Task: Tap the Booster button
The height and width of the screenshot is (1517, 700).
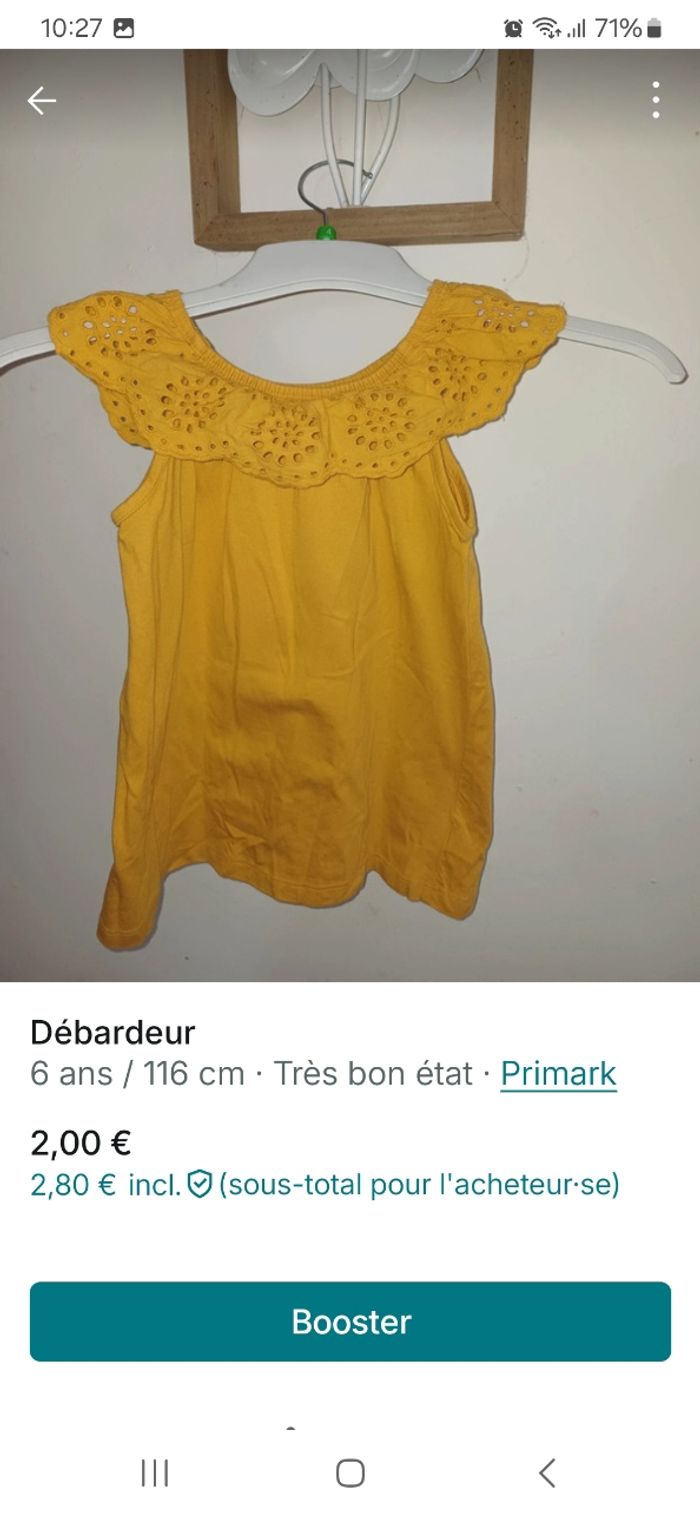Action: (350, 1321)
